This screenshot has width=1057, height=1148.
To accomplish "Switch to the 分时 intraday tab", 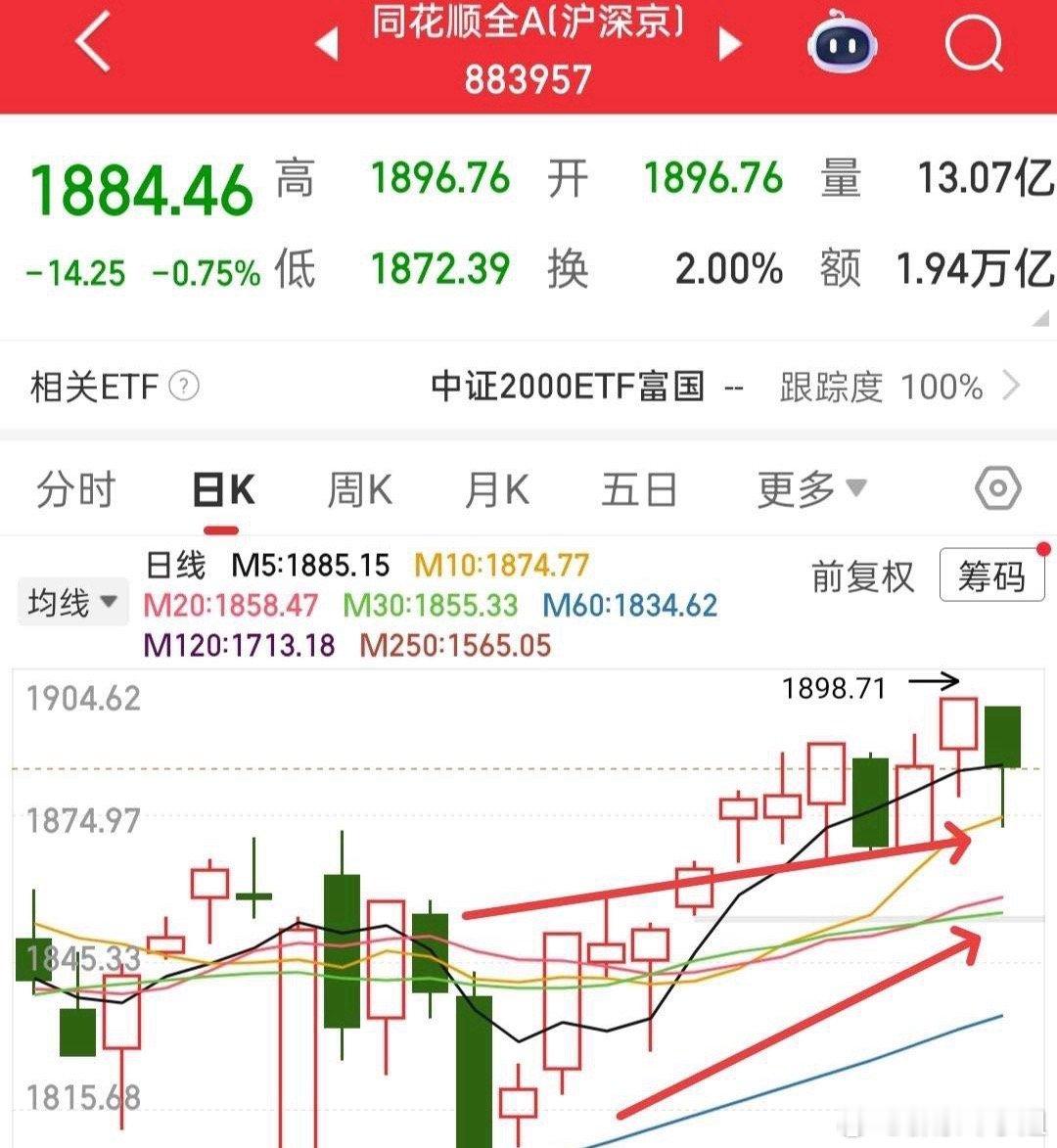I will pyautogui.click(x=78, y=489).
